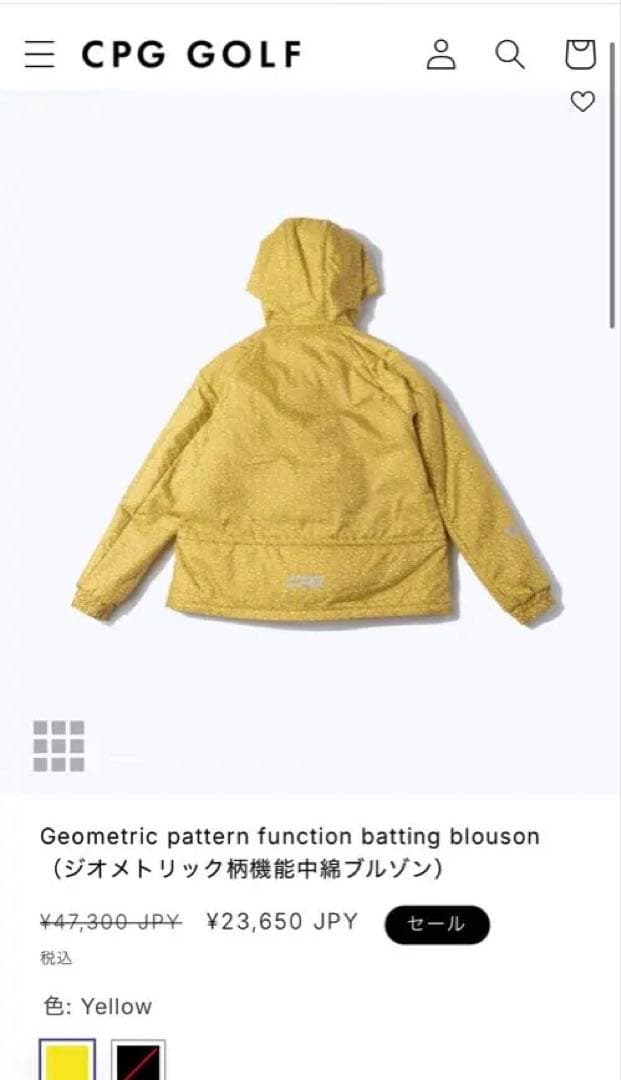
Task: Open the account profile icon
Action: click(441, 54)
